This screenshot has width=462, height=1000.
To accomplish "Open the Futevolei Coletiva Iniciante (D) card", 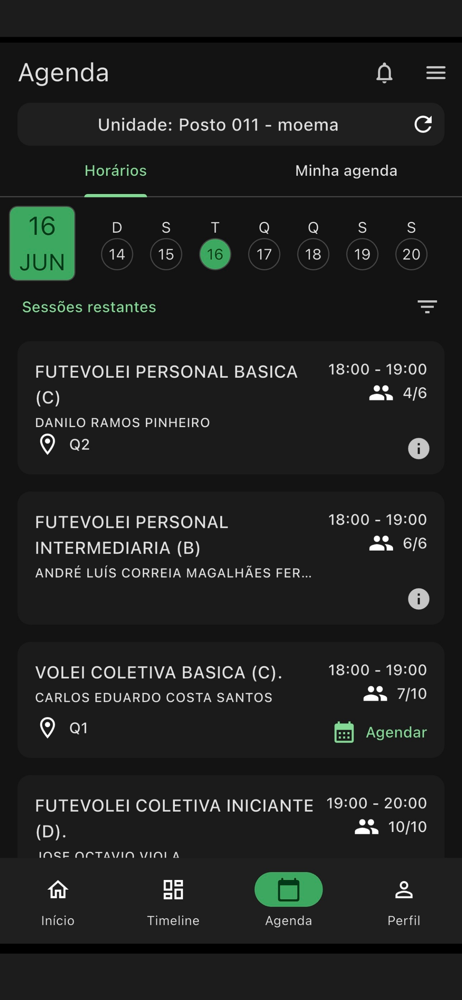I will 231,817.
